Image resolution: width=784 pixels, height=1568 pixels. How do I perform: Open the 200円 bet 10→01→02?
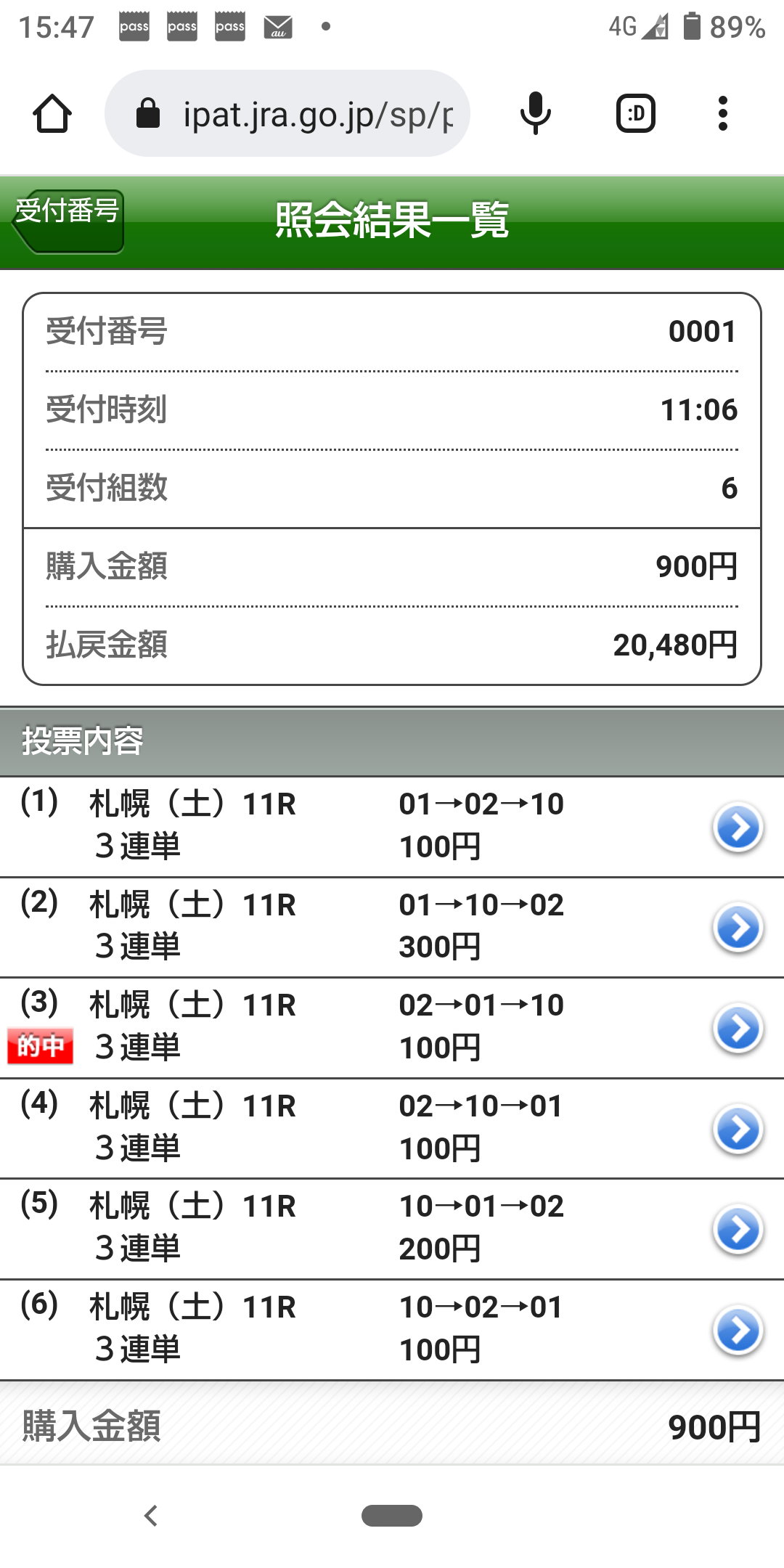(738, 1229)
